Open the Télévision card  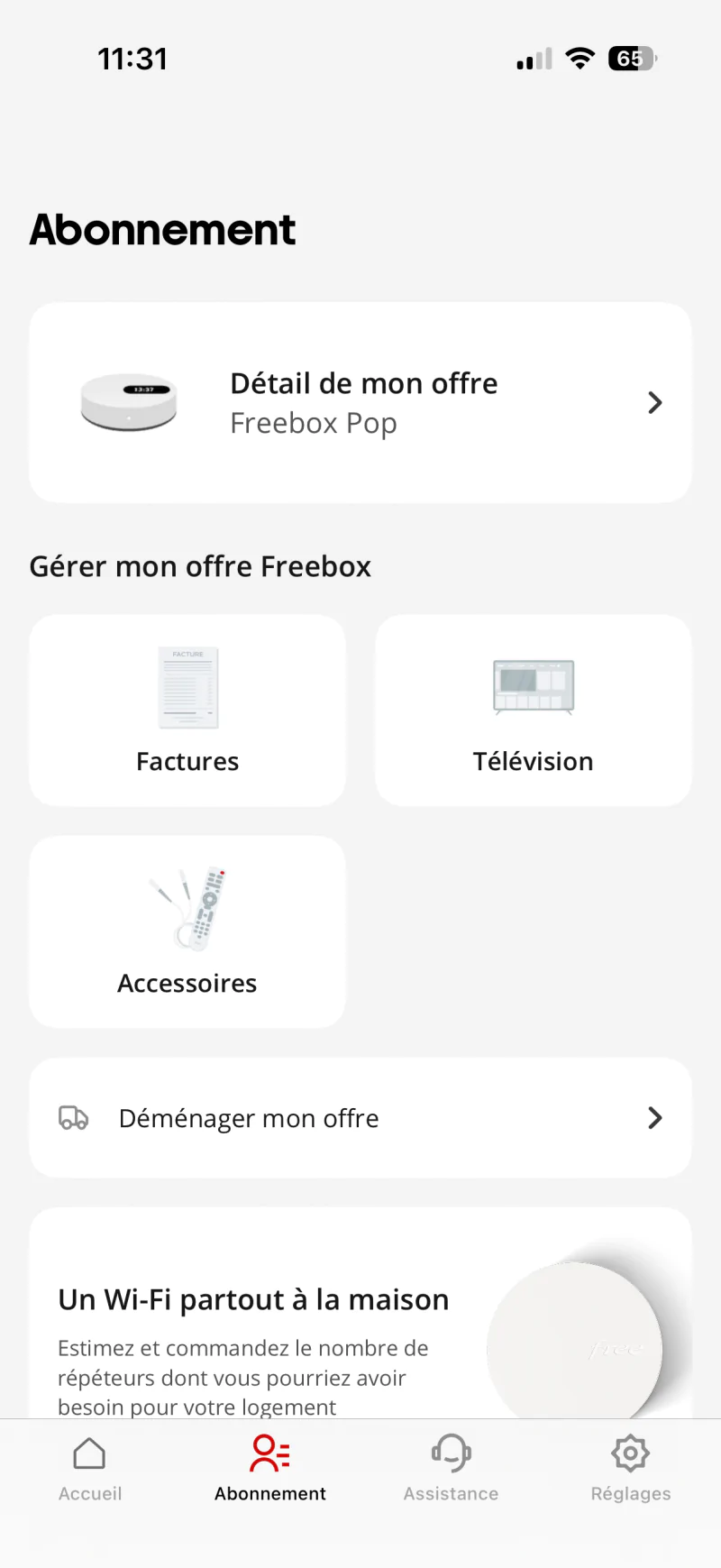(534, 711)
